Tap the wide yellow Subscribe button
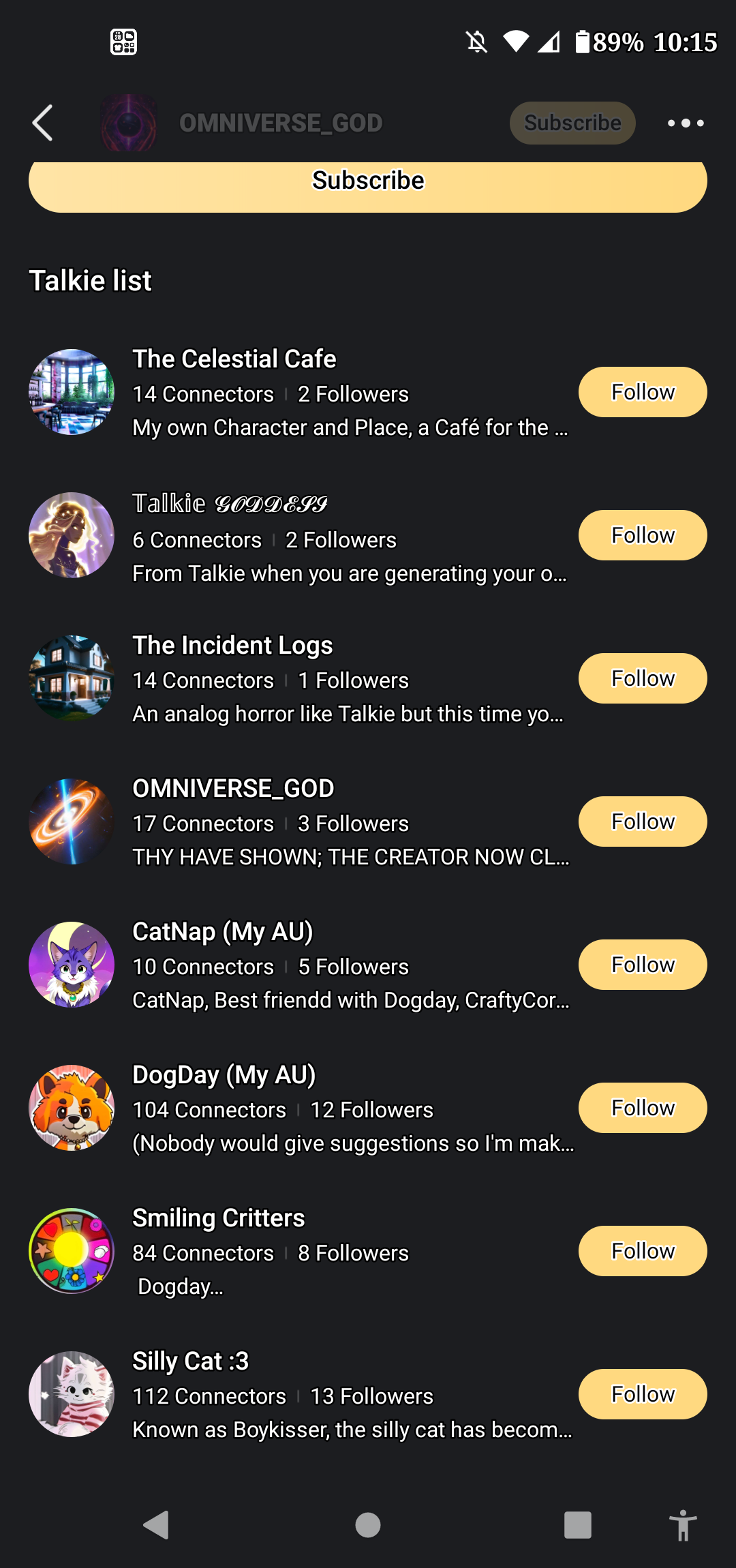736x1568 pixels. (x=368, y=183)
